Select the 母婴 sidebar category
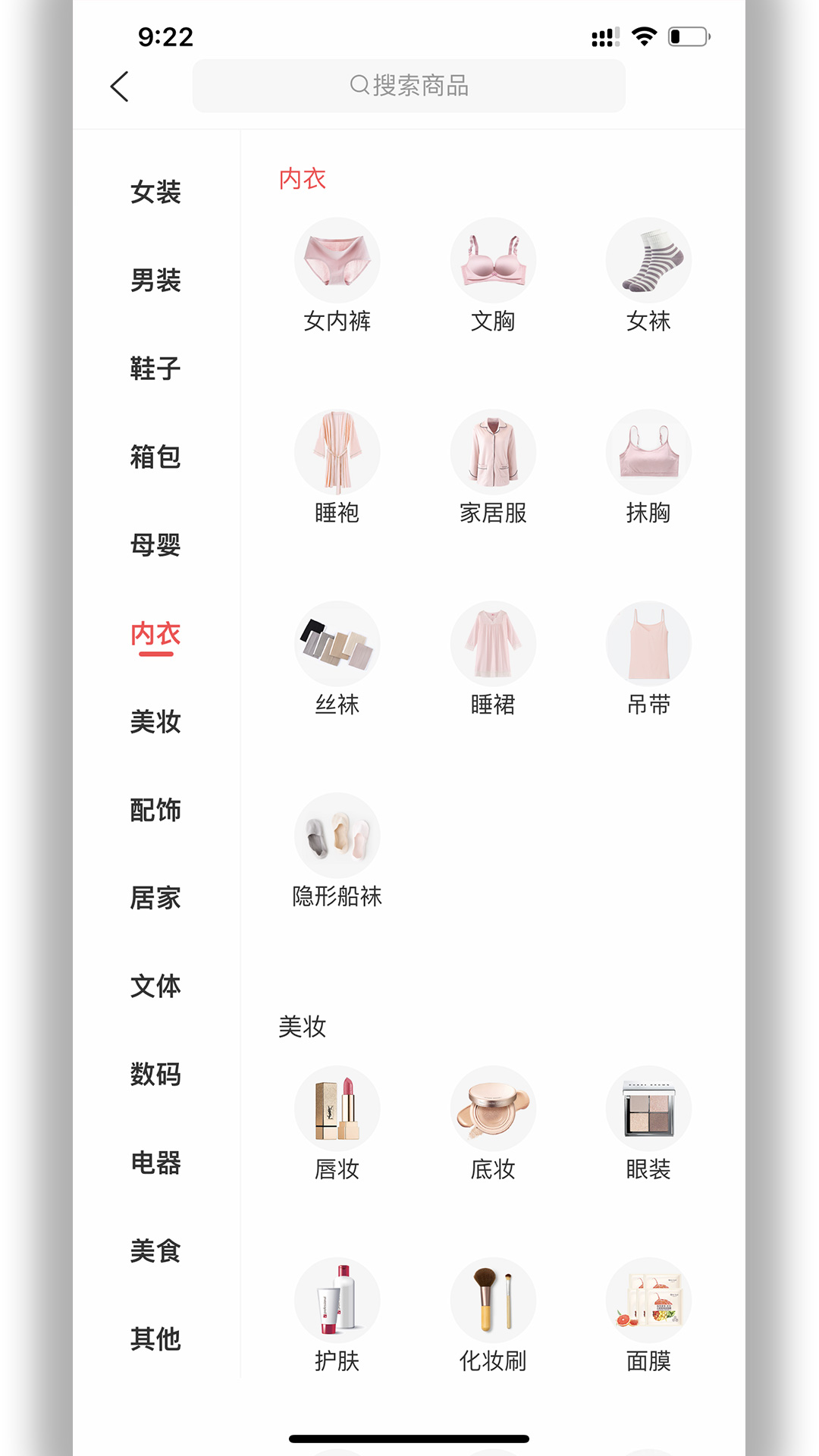The image size is (819, 1456). pos(155,544)
